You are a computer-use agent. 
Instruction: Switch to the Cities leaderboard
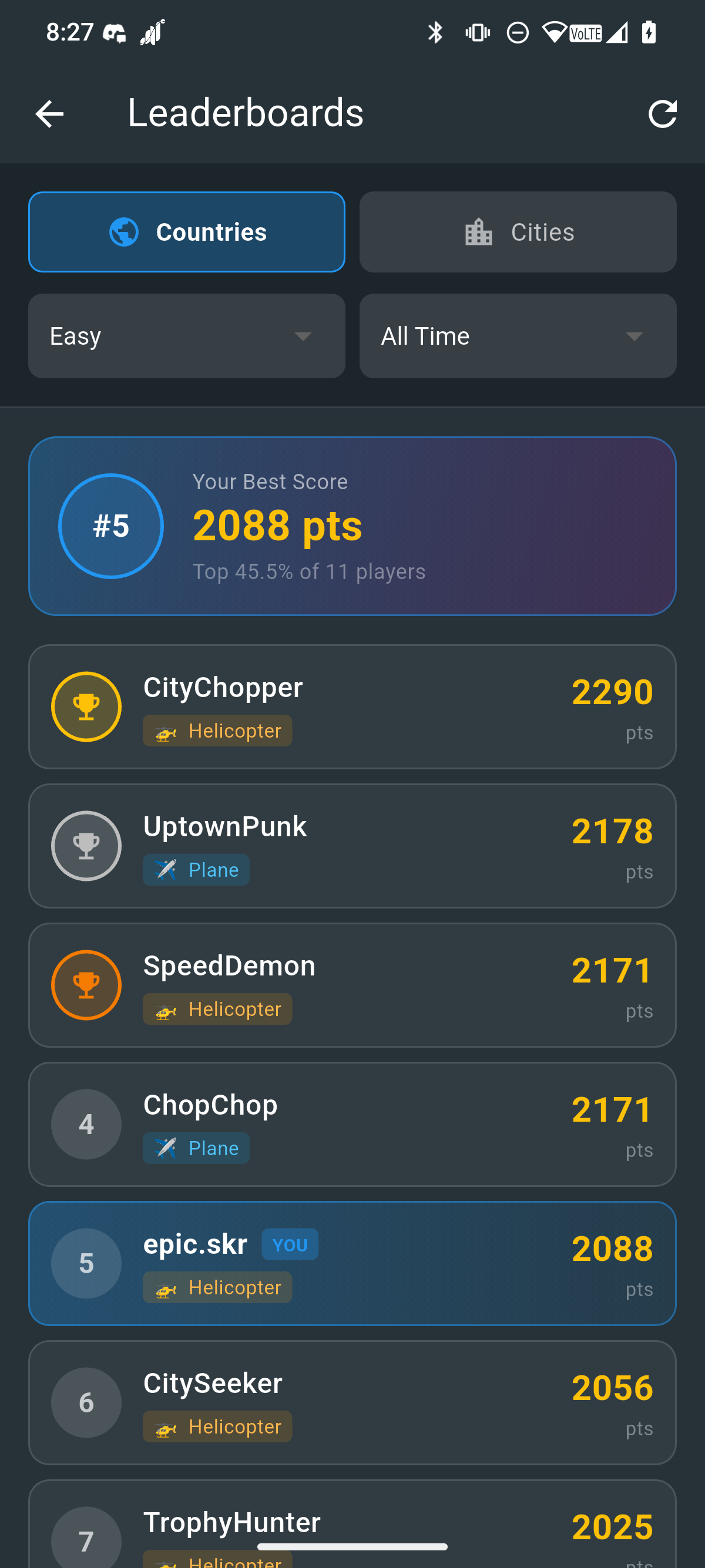[516, 231]
